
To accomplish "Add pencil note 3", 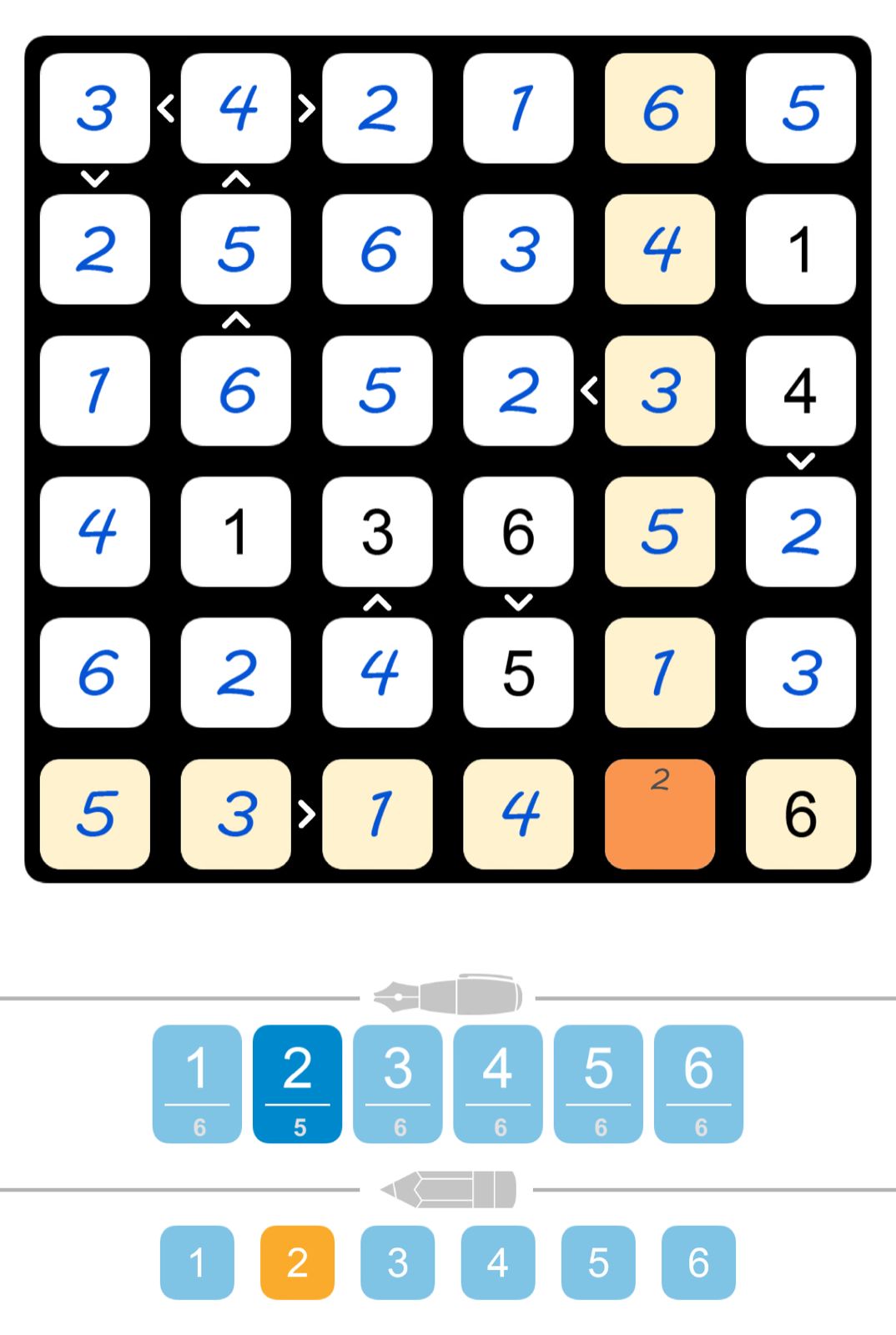I will click(x=397, y=1262).
